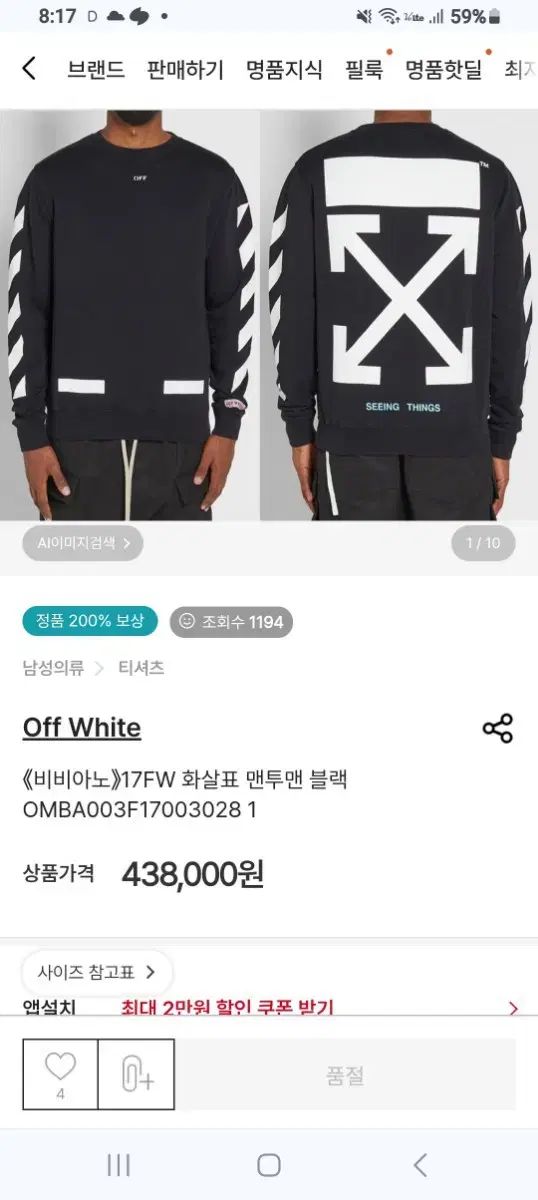Viewport: 538px width, 1200px height.
Task: Open the 명품지식 tab
Action: 284,69
